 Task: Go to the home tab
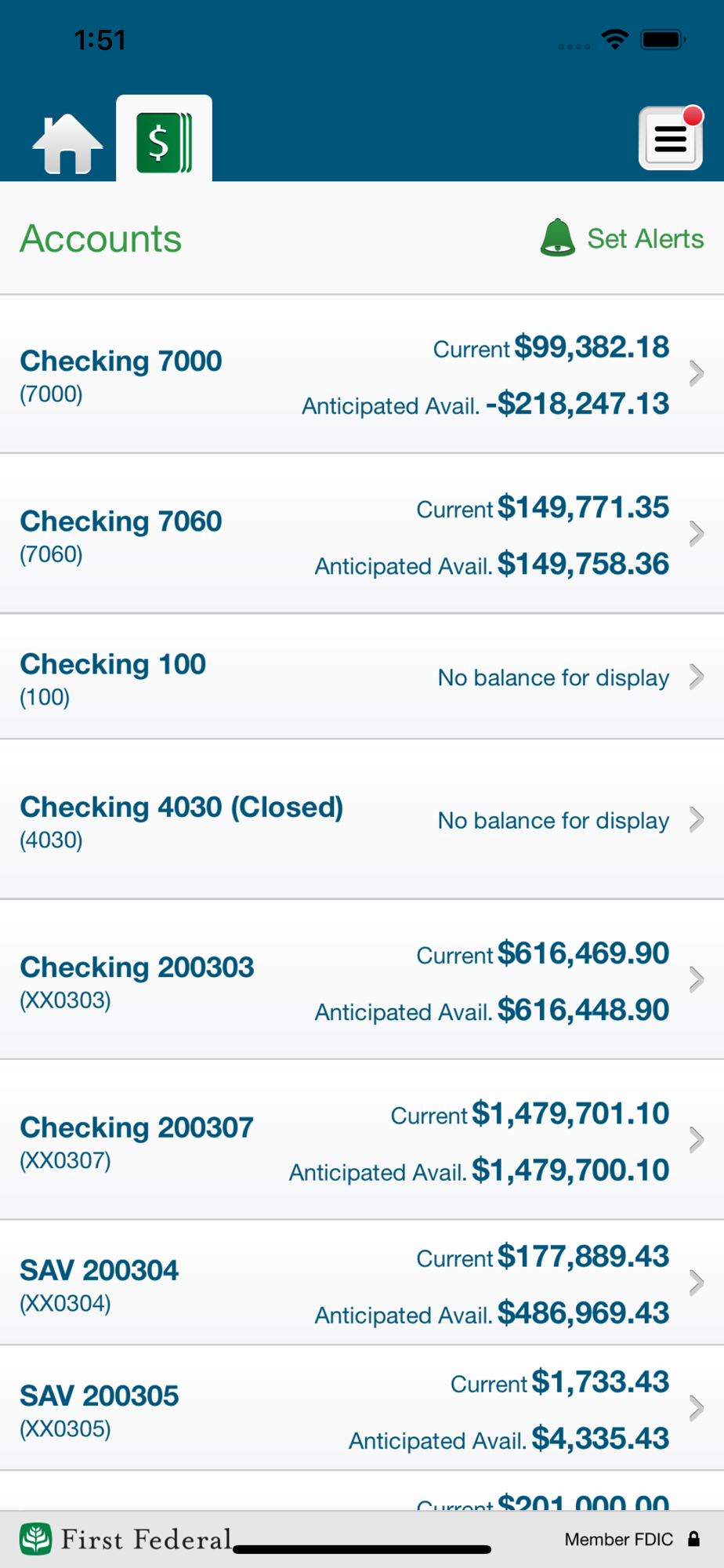[x=67, y=143]
